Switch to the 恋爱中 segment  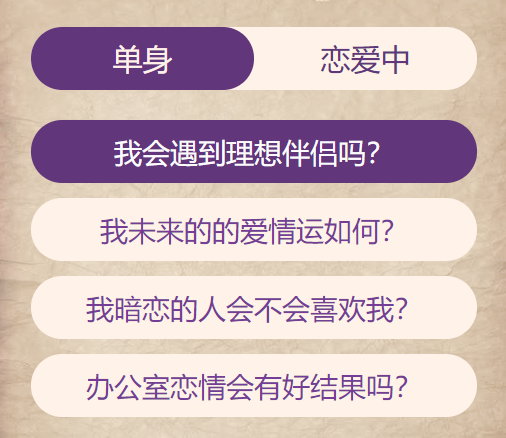pyautogui.click(x=365, y=59)
